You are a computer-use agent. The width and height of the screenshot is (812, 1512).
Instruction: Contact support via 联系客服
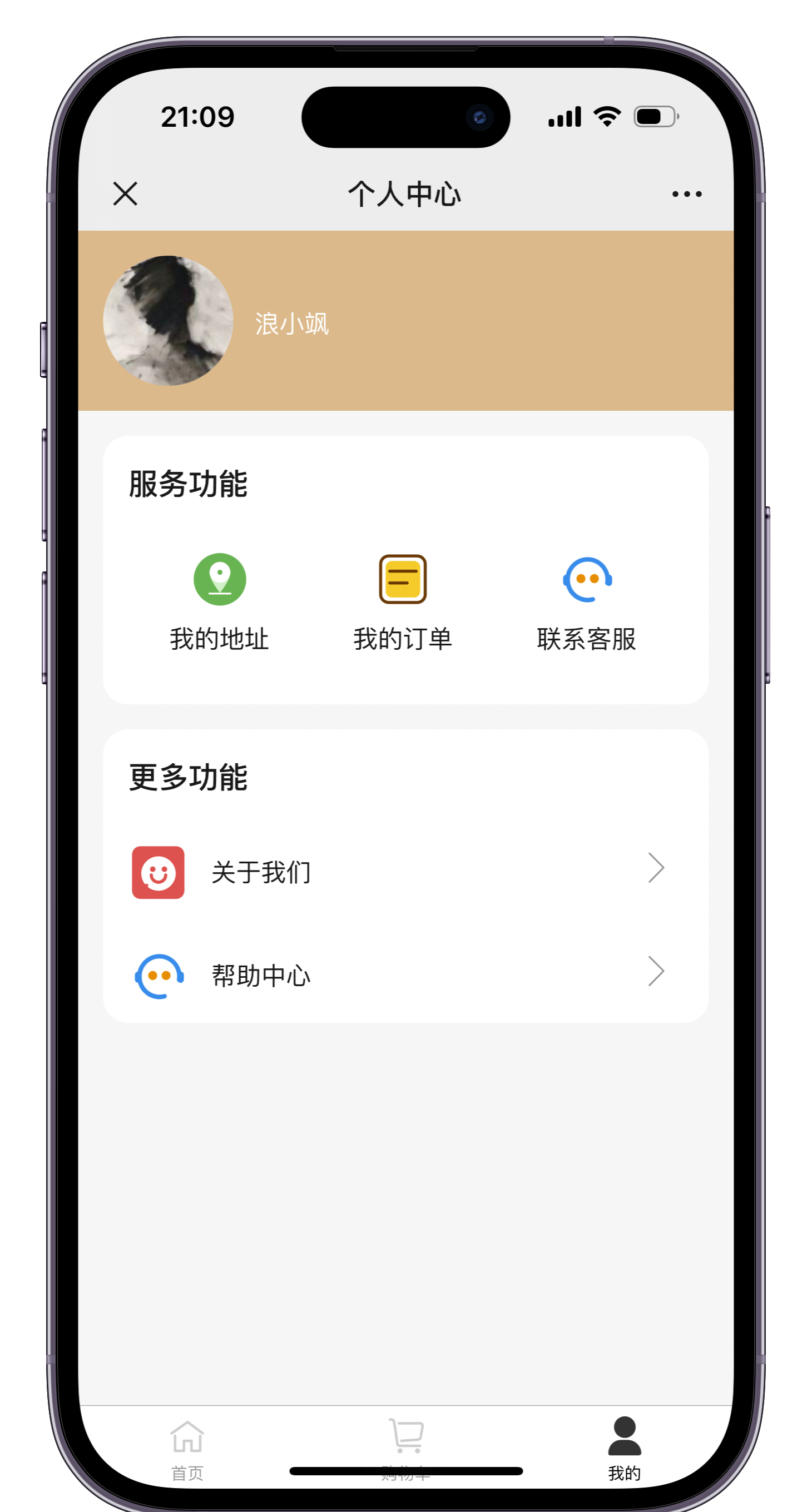587,602
